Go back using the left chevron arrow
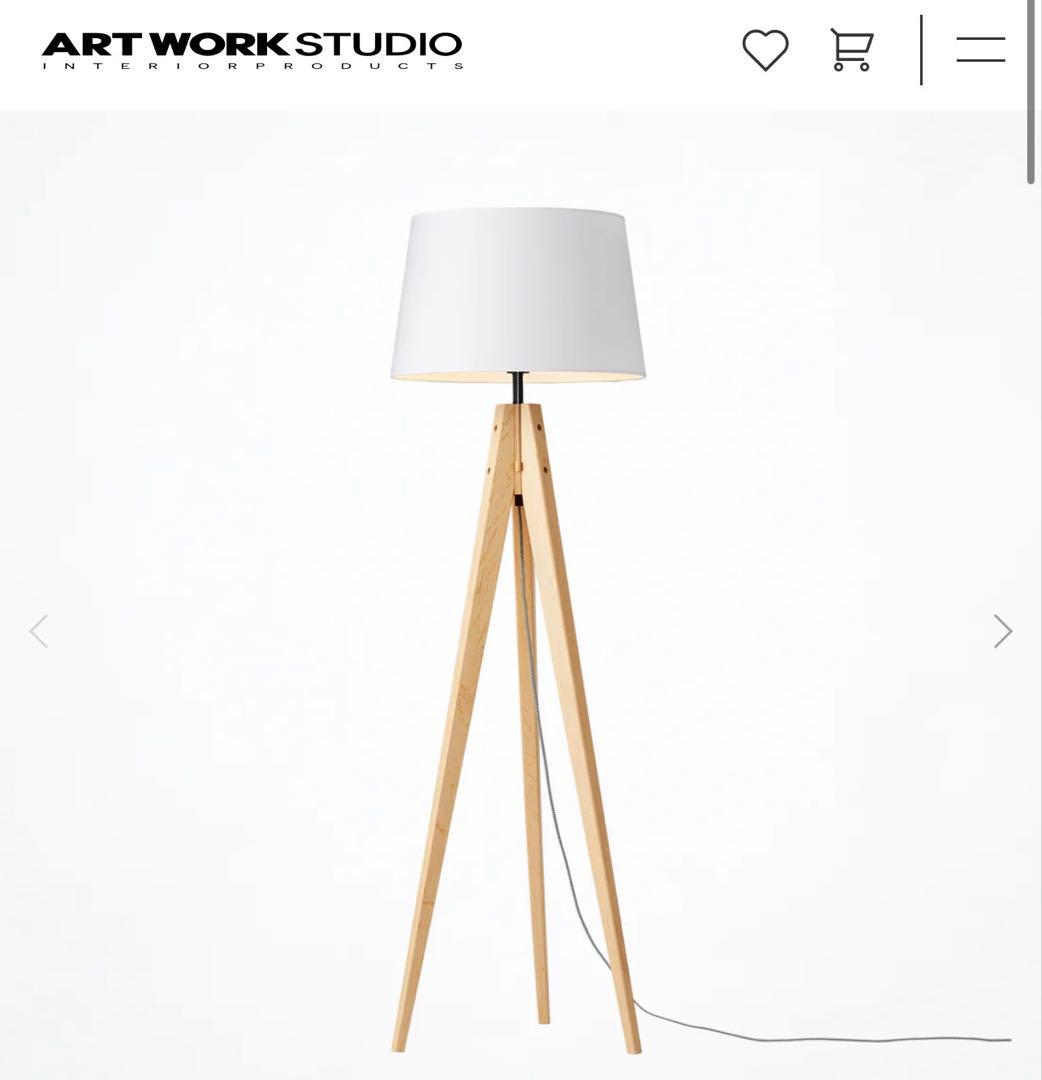The image size is (1042, 1080). pyautogui.click(x=38, y=630)
